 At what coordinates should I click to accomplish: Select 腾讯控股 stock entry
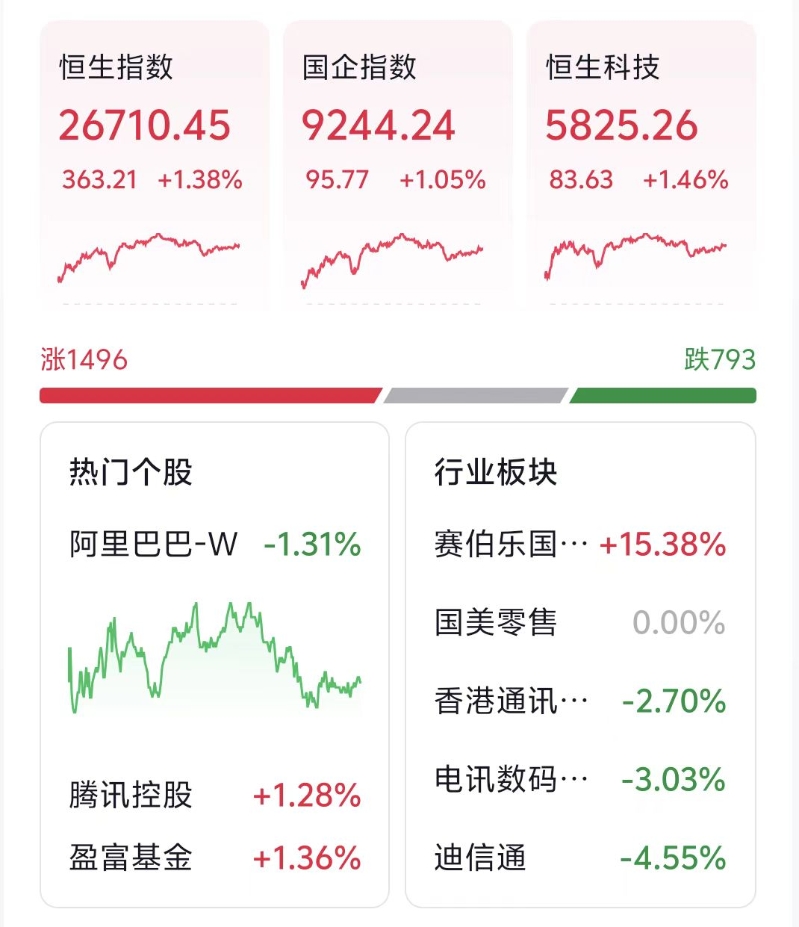(x=130, y=797)
